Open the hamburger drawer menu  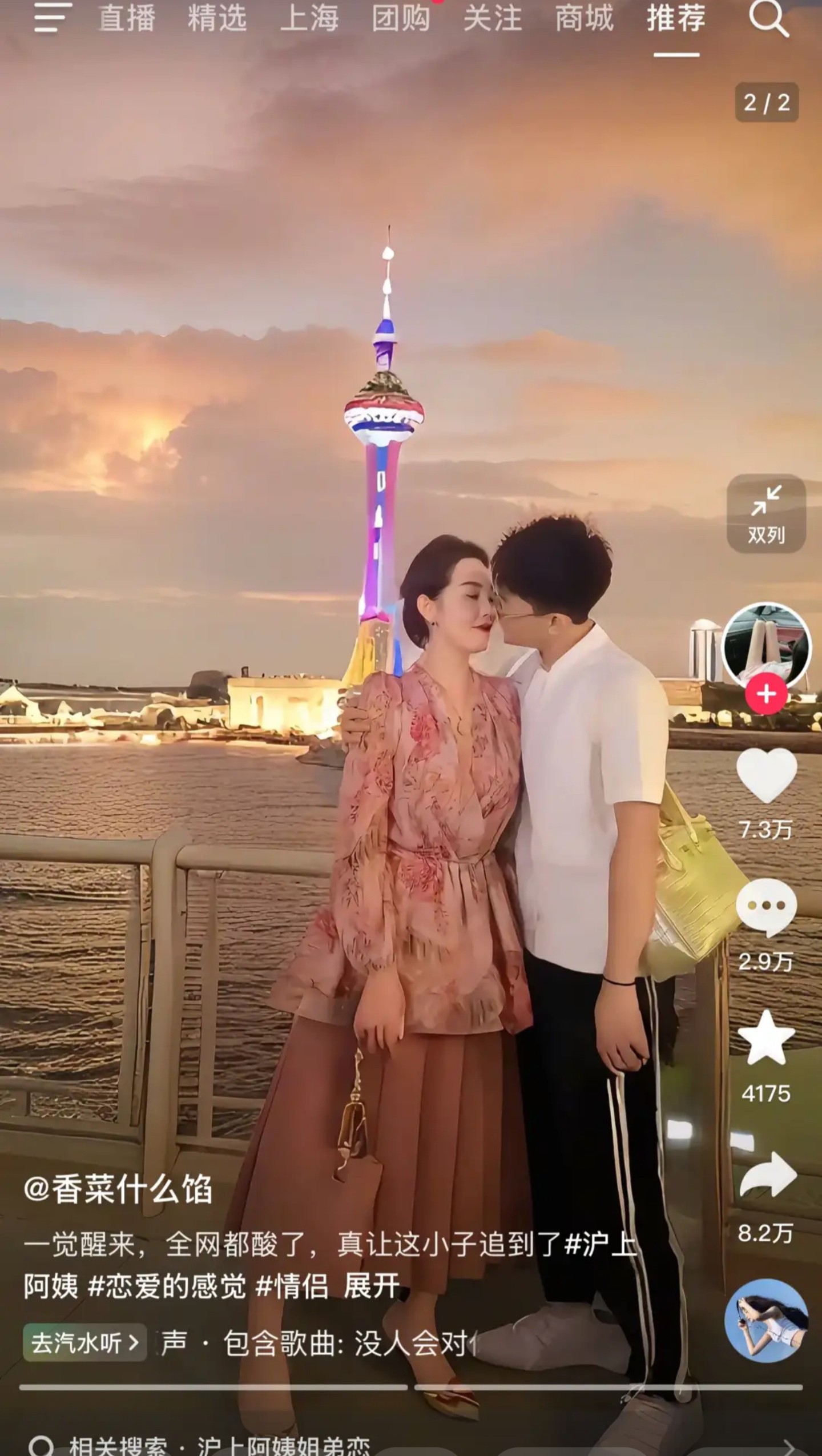[x=53, y=18]
